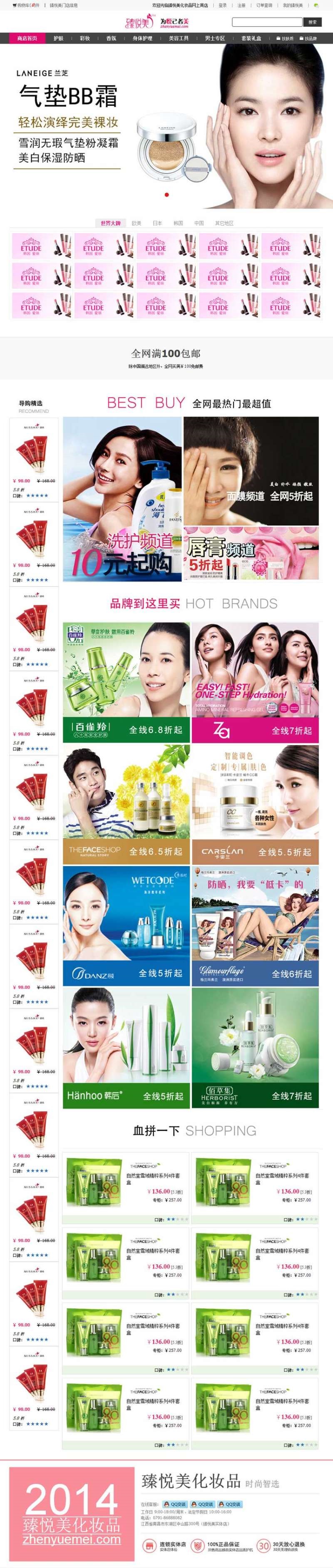Open the 洗护频道 10元起购 promo

point(122,499)
